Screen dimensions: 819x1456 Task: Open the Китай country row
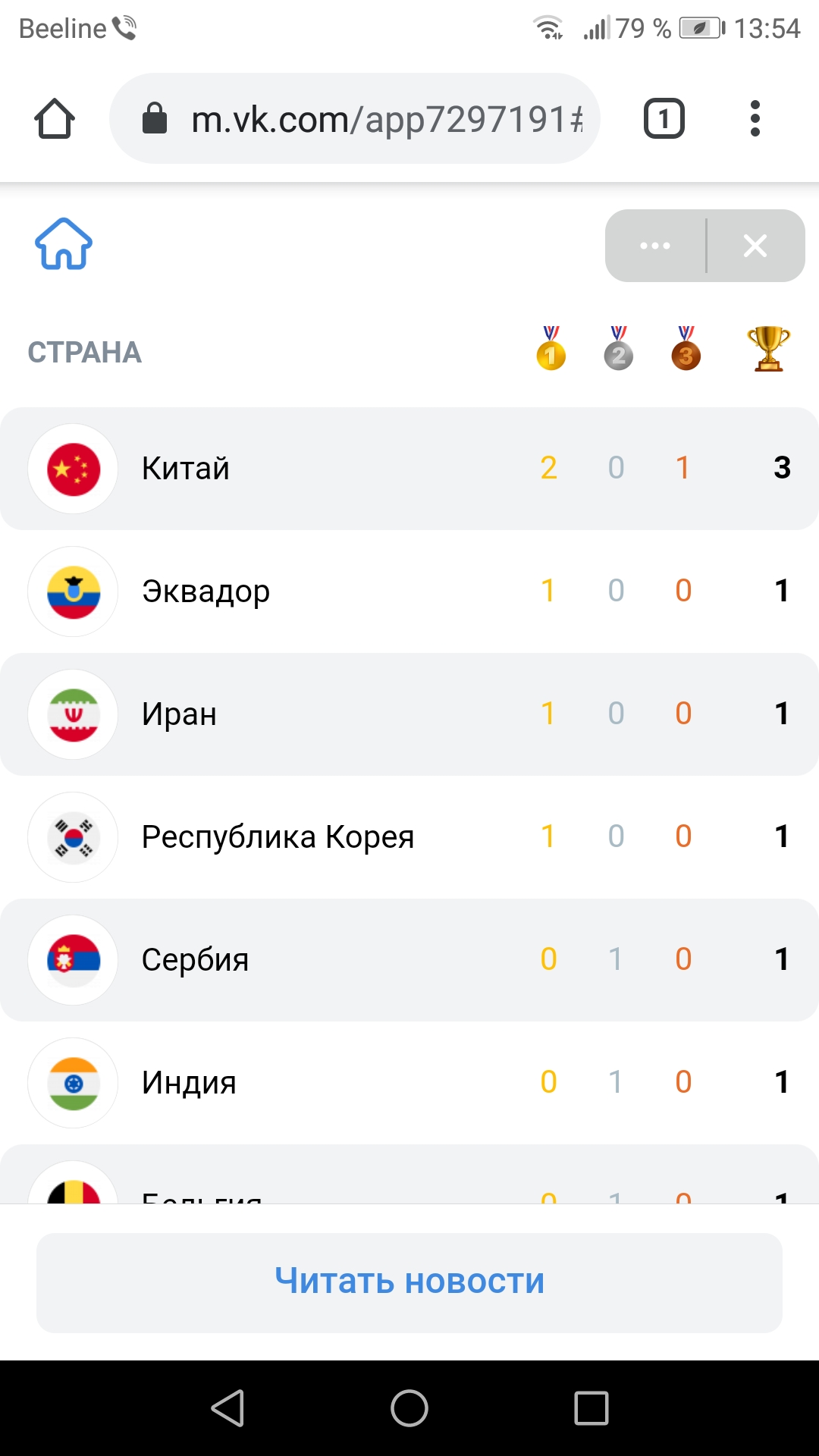409,469
